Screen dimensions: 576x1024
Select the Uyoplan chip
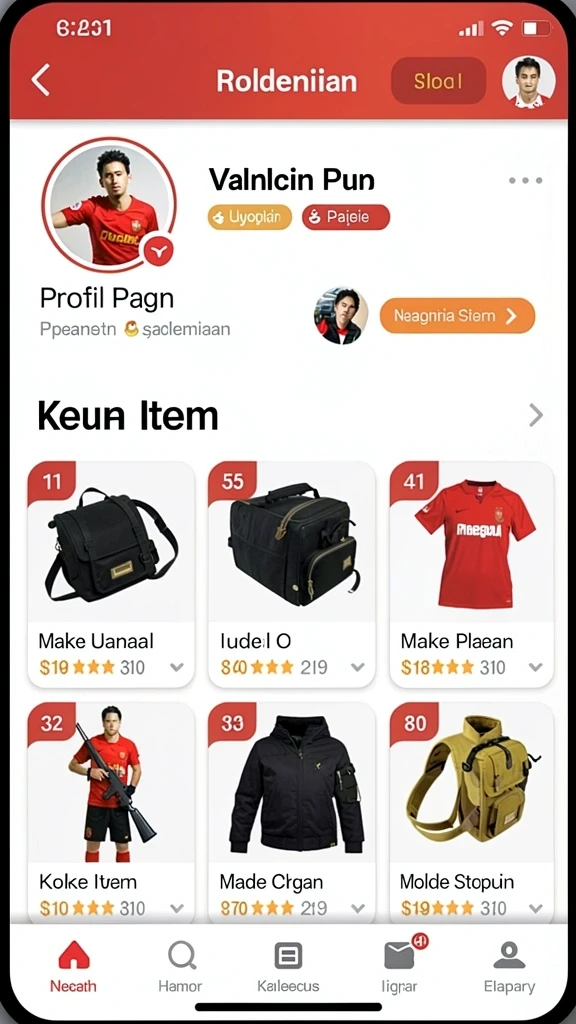coord(249,217)
